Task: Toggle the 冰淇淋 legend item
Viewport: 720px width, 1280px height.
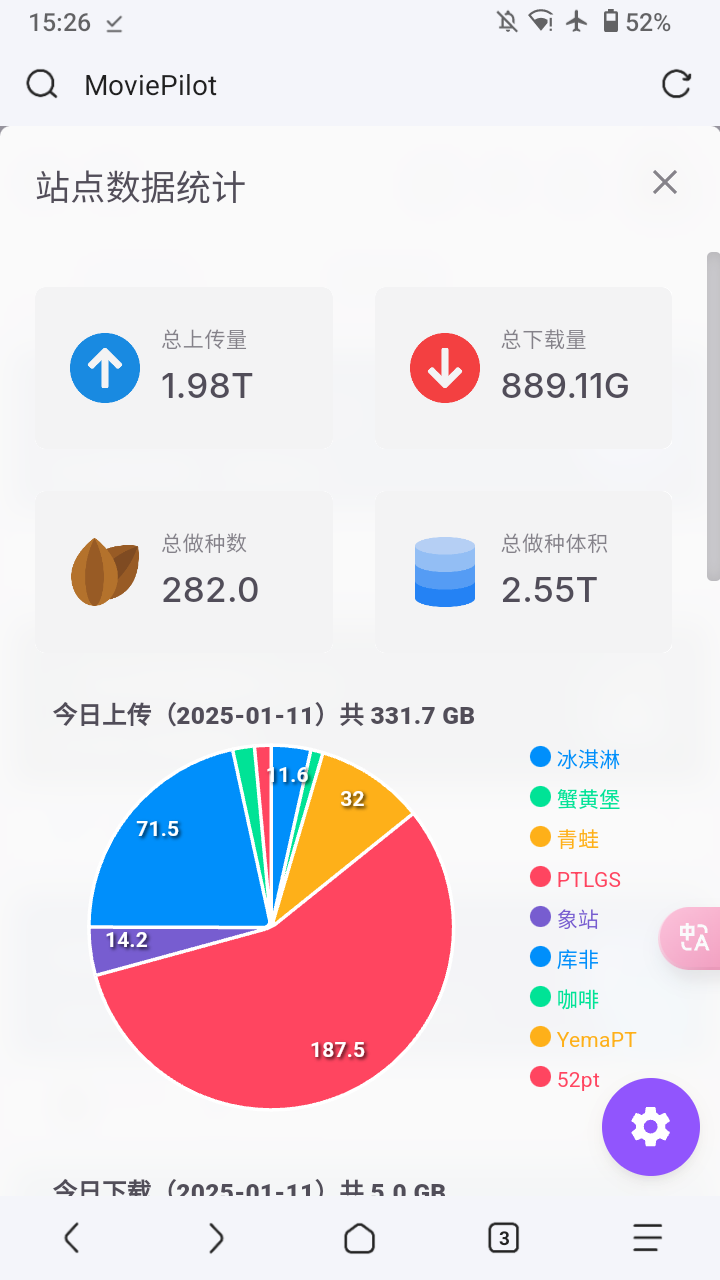Action: coord(575,759)
